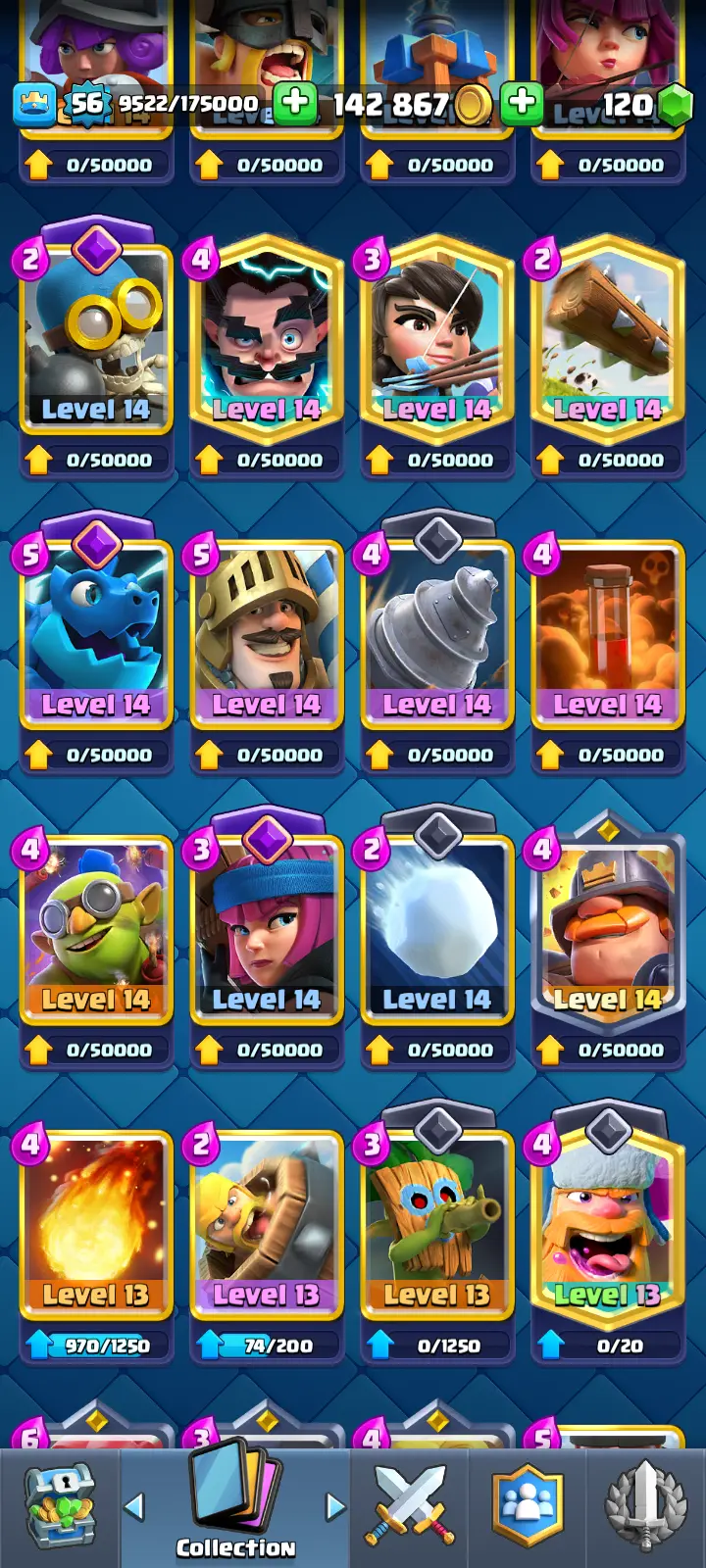Switch to the Shop chest tab

tap(60, 1506)
